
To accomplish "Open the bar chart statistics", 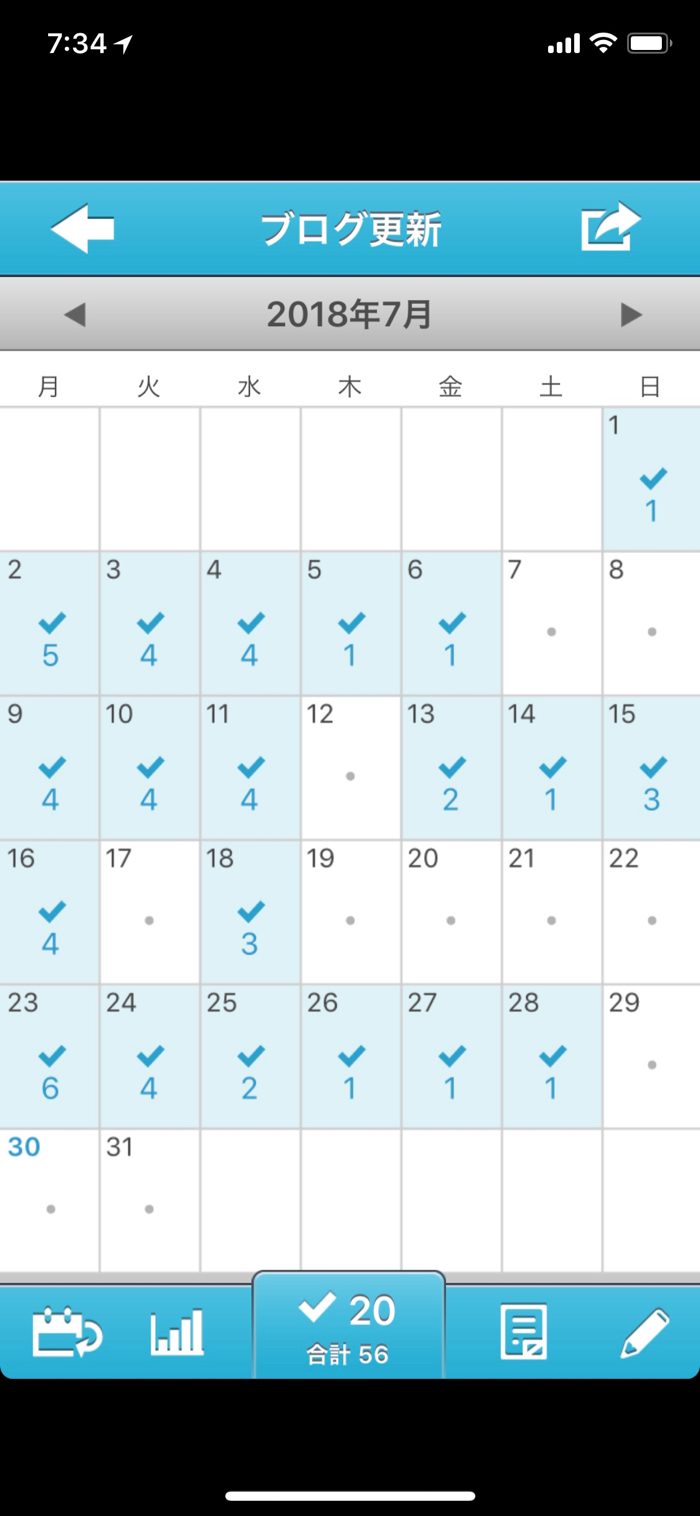I will click(177, 1331).
